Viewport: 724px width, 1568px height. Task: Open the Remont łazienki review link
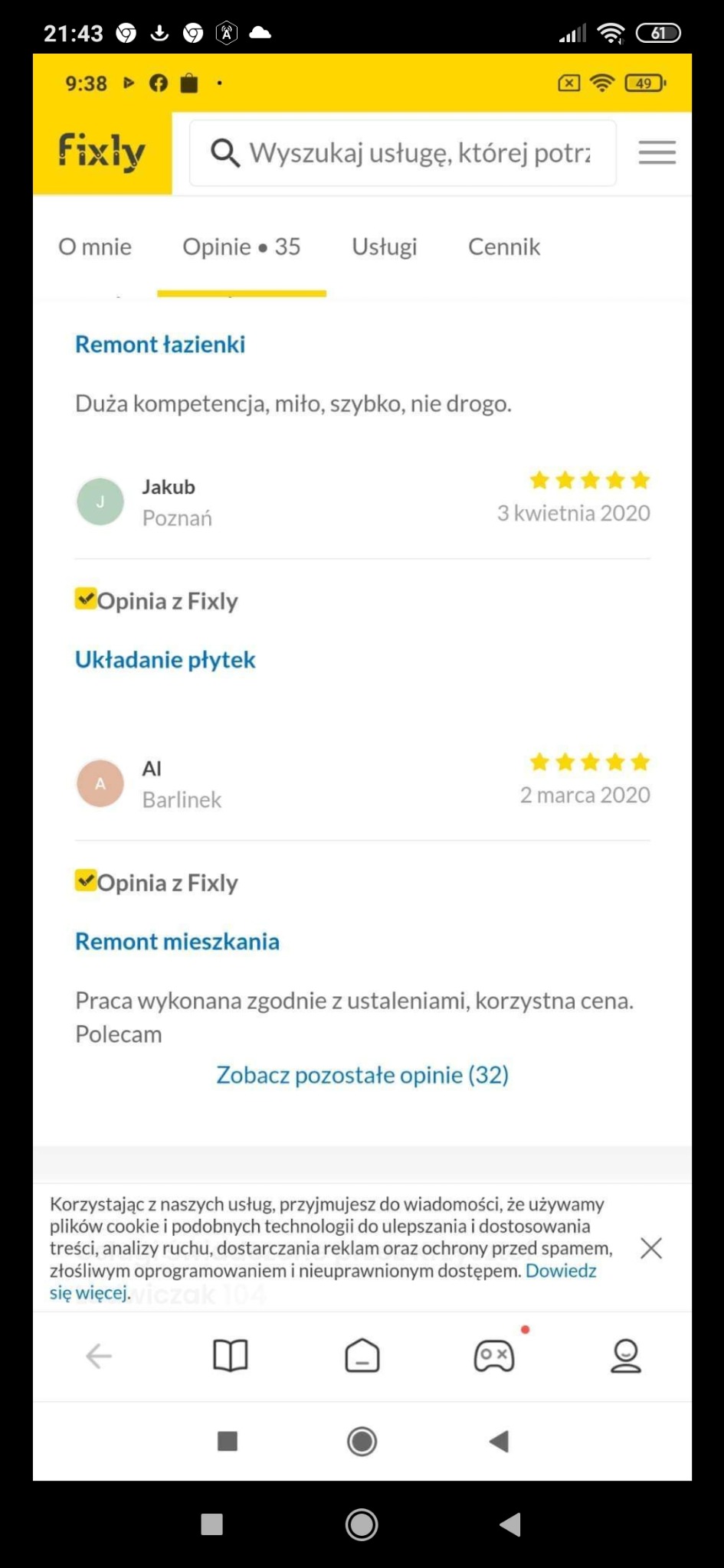159,344
